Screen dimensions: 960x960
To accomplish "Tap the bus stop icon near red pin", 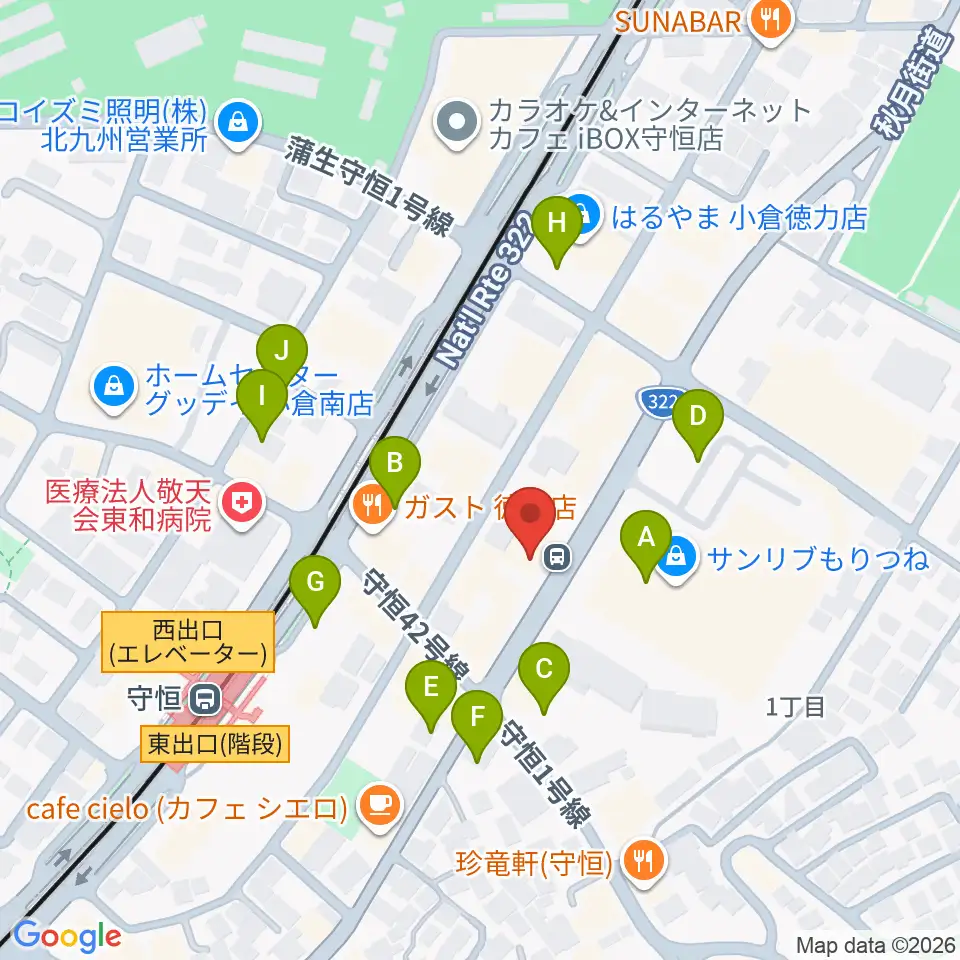I will tap(557, 557).
